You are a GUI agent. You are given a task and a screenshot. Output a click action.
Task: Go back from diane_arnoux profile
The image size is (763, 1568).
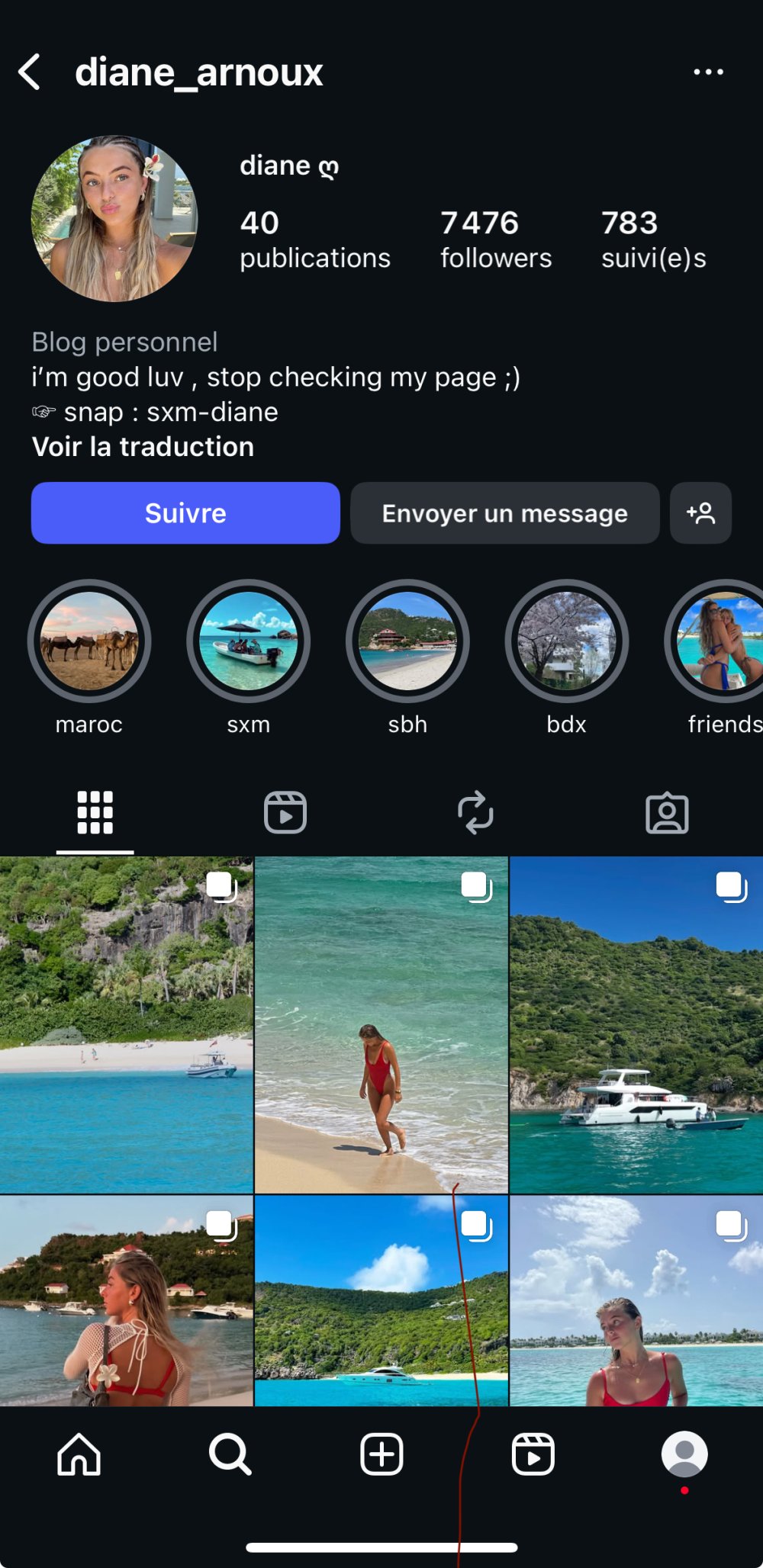[x=29, y=72]
